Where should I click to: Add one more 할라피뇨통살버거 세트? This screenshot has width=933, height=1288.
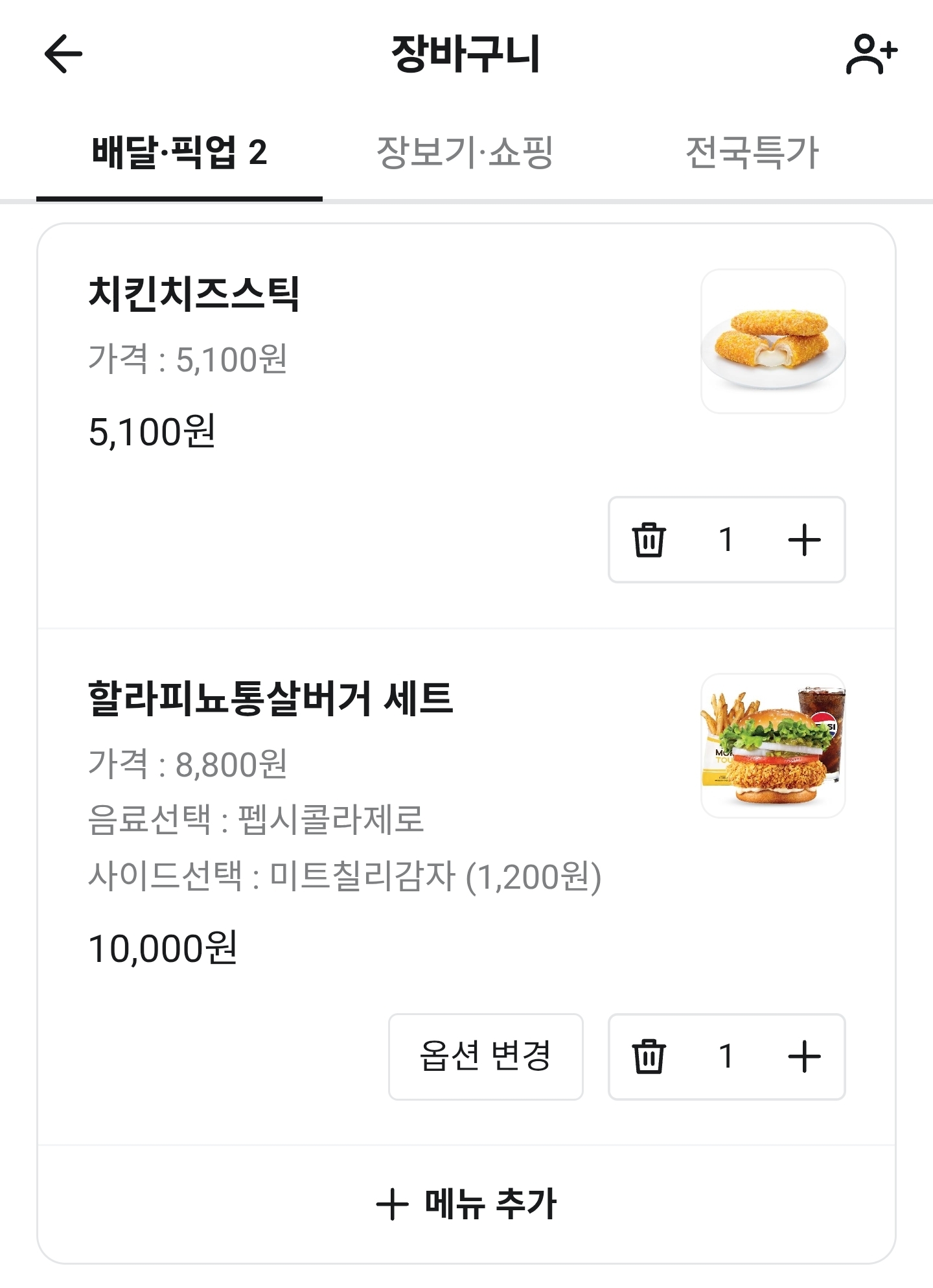(804, 1057)
